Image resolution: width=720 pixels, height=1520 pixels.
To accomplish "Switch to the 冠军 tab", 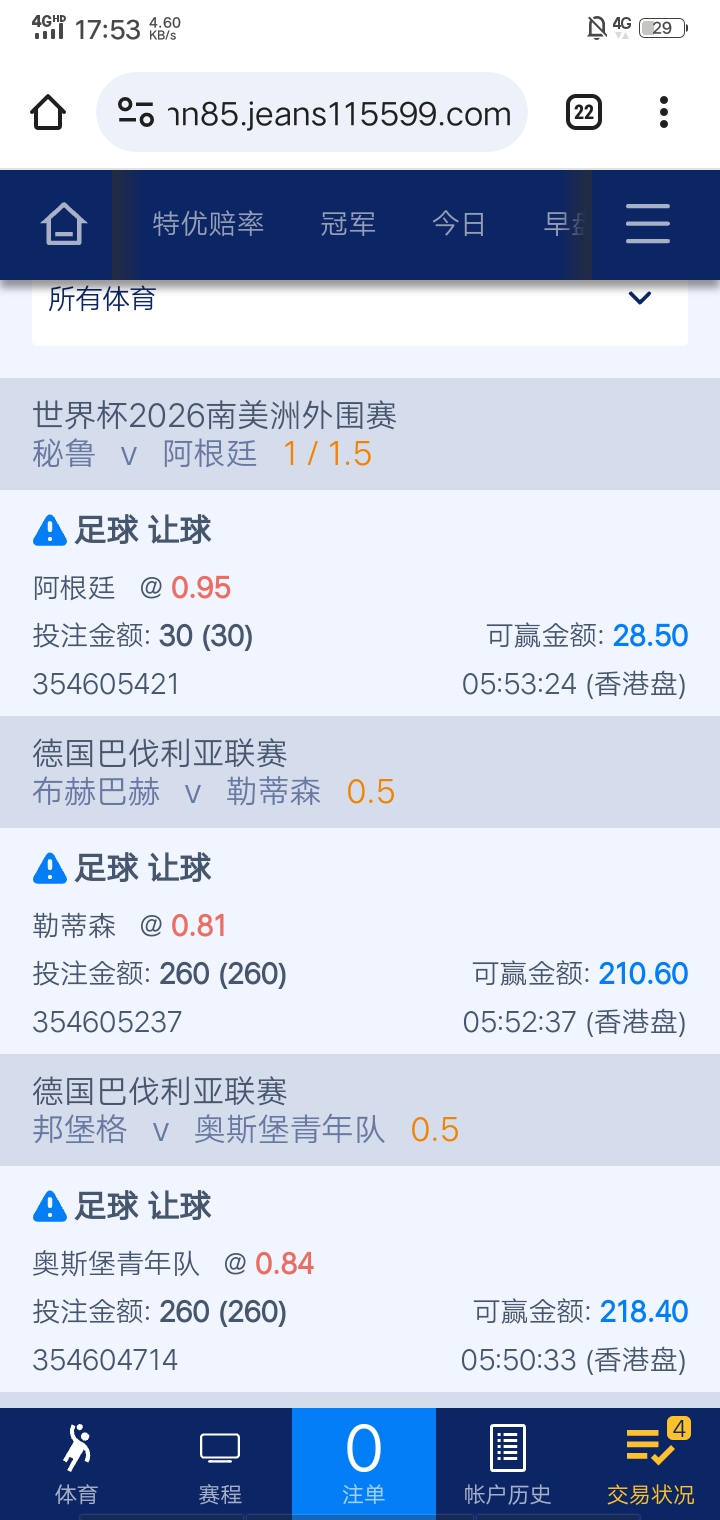I will point(348,224).
